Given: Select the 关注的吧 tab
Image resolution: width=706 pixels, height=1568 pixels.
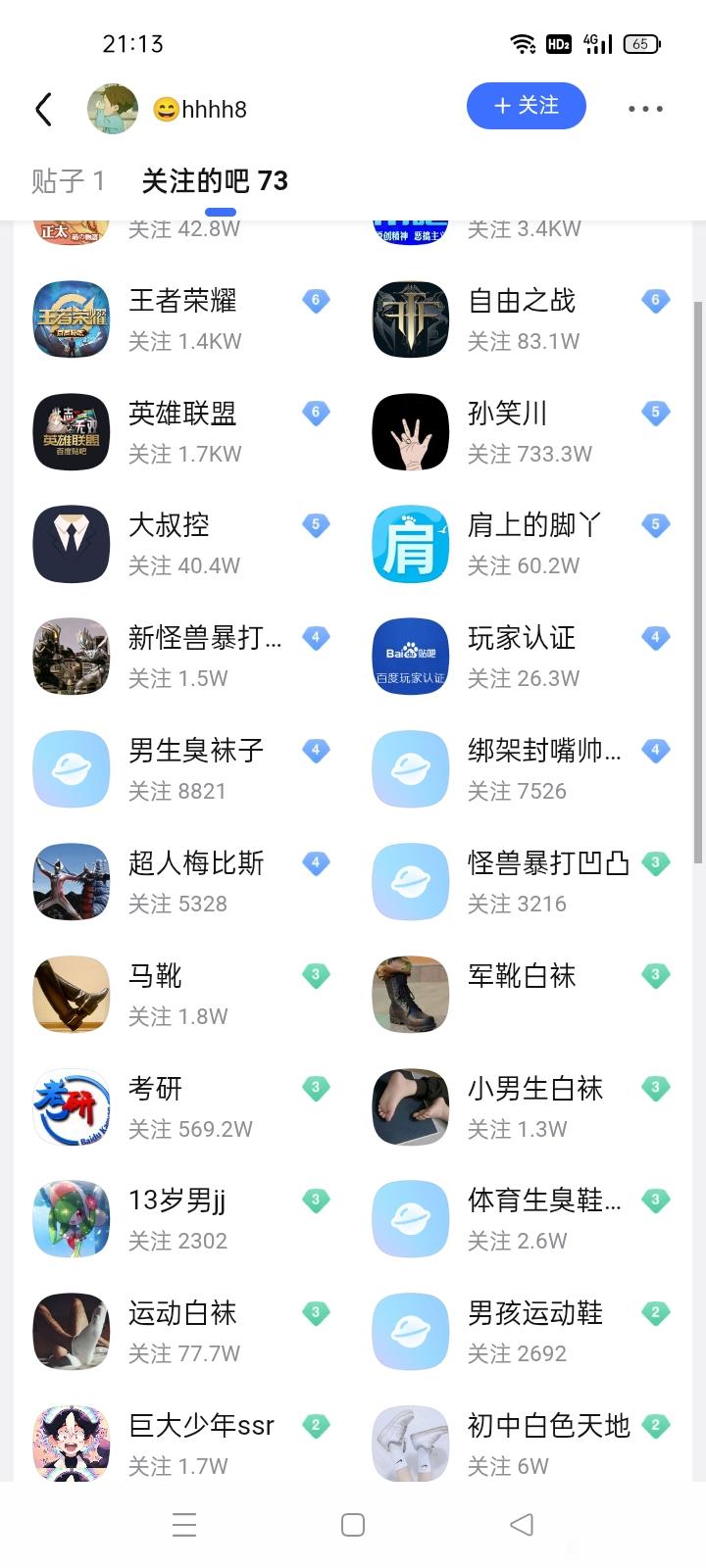Looking at the screenshot, I should (215, 180).
